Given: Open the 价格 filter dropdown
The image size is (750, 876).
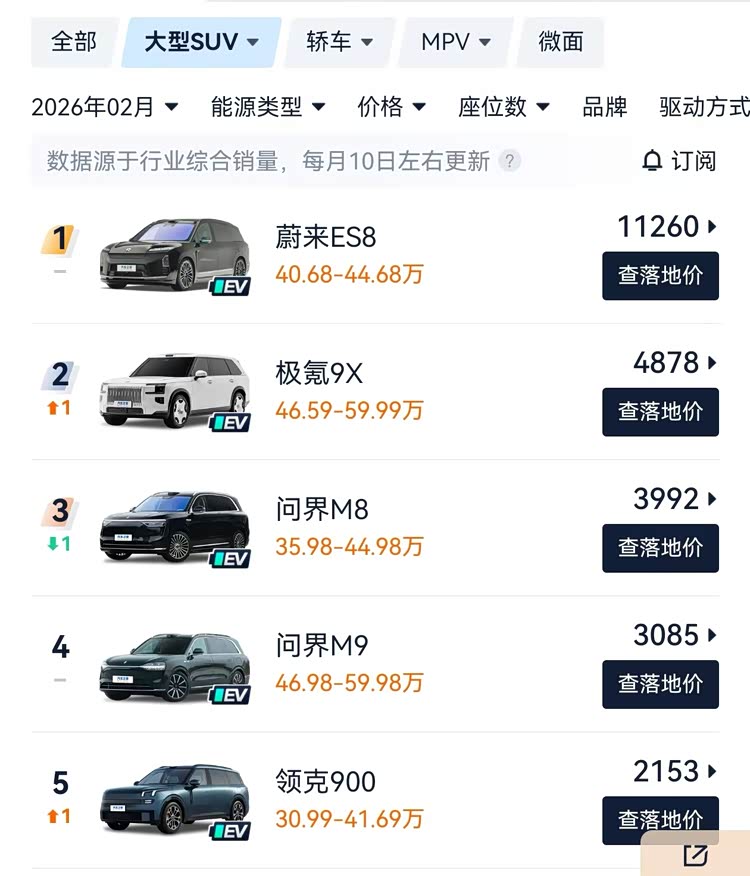Looking at the screenshot, I should tap(391, 107).
